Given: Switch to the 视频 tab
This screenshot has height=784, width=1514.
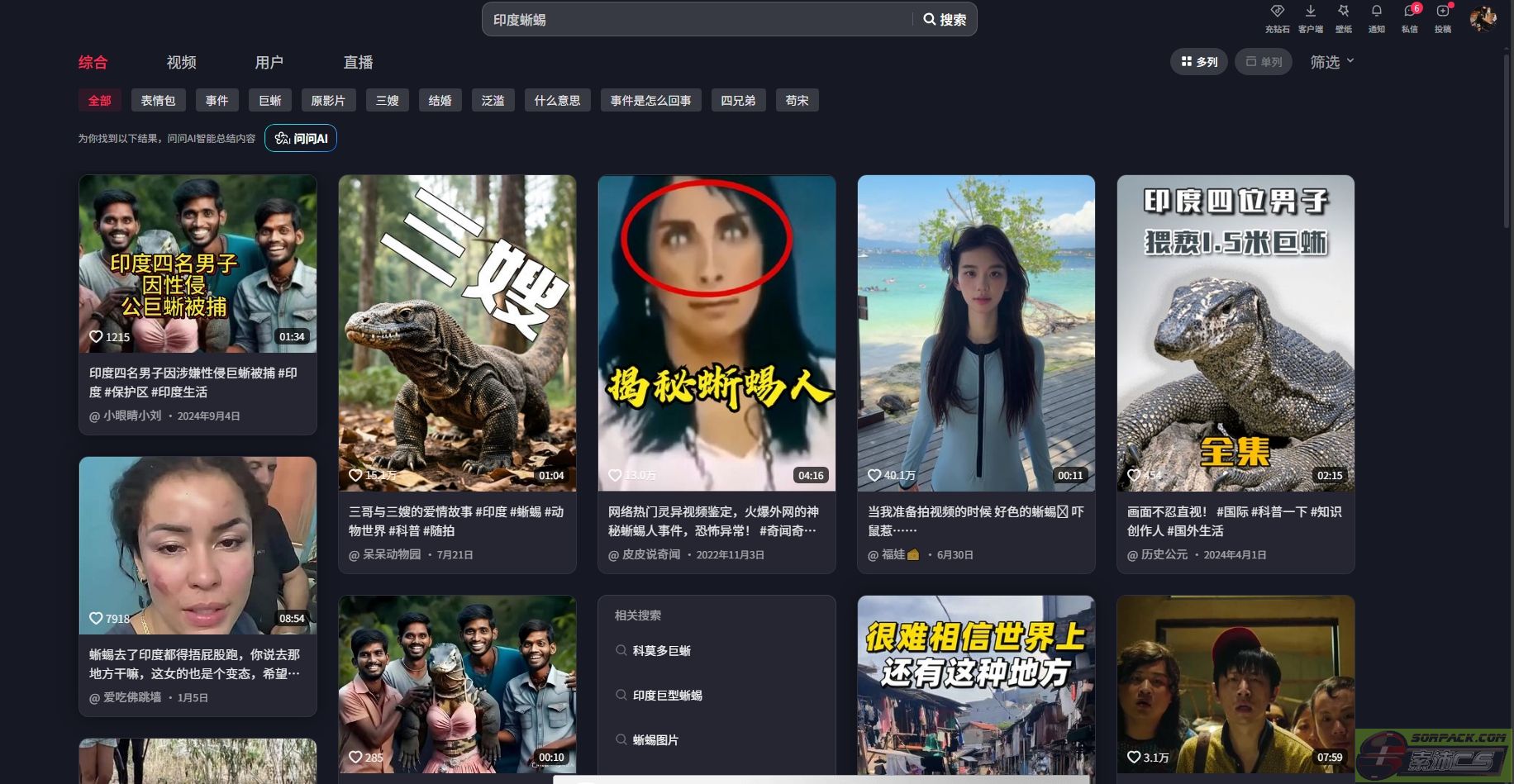Looking at the screenshot, I should (181, 62).
